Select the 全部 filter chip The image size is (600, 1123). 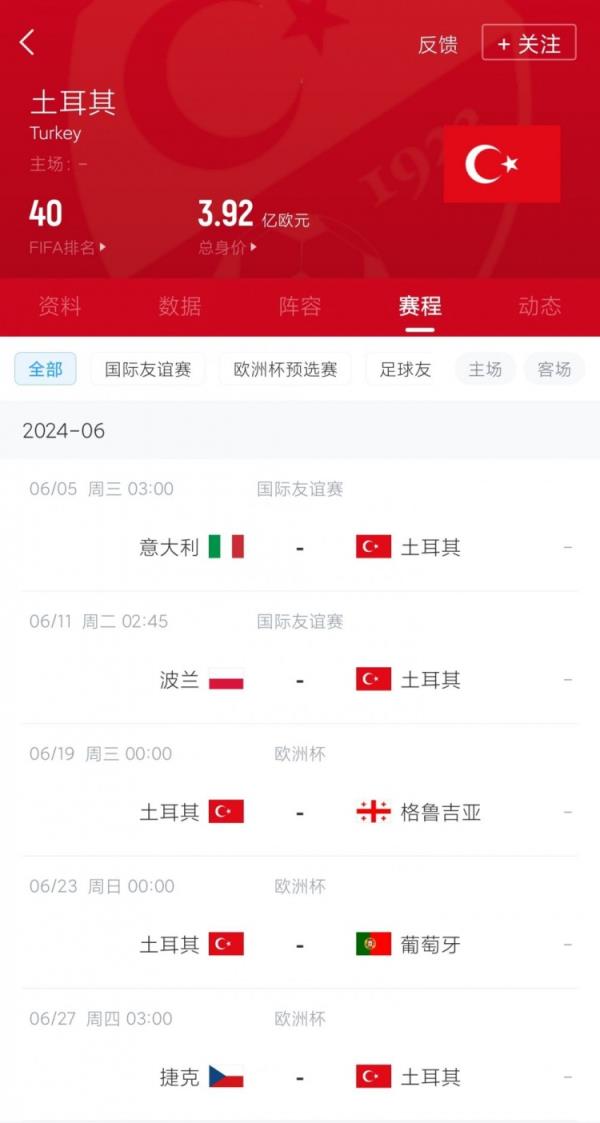point(45,369)
